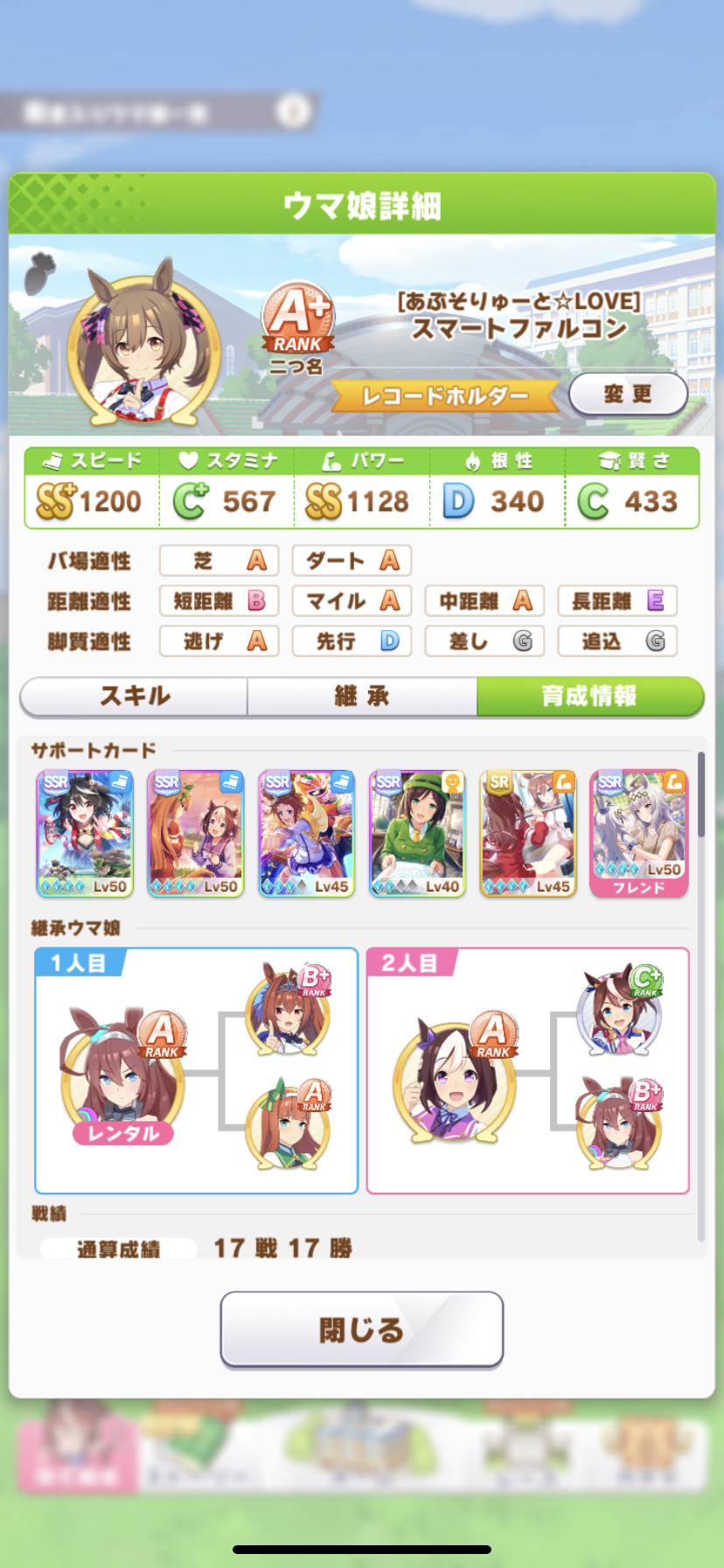Open the SR Lv45 power support card
The width and height of the screenshot is (724, 1568).
point(528,833)
